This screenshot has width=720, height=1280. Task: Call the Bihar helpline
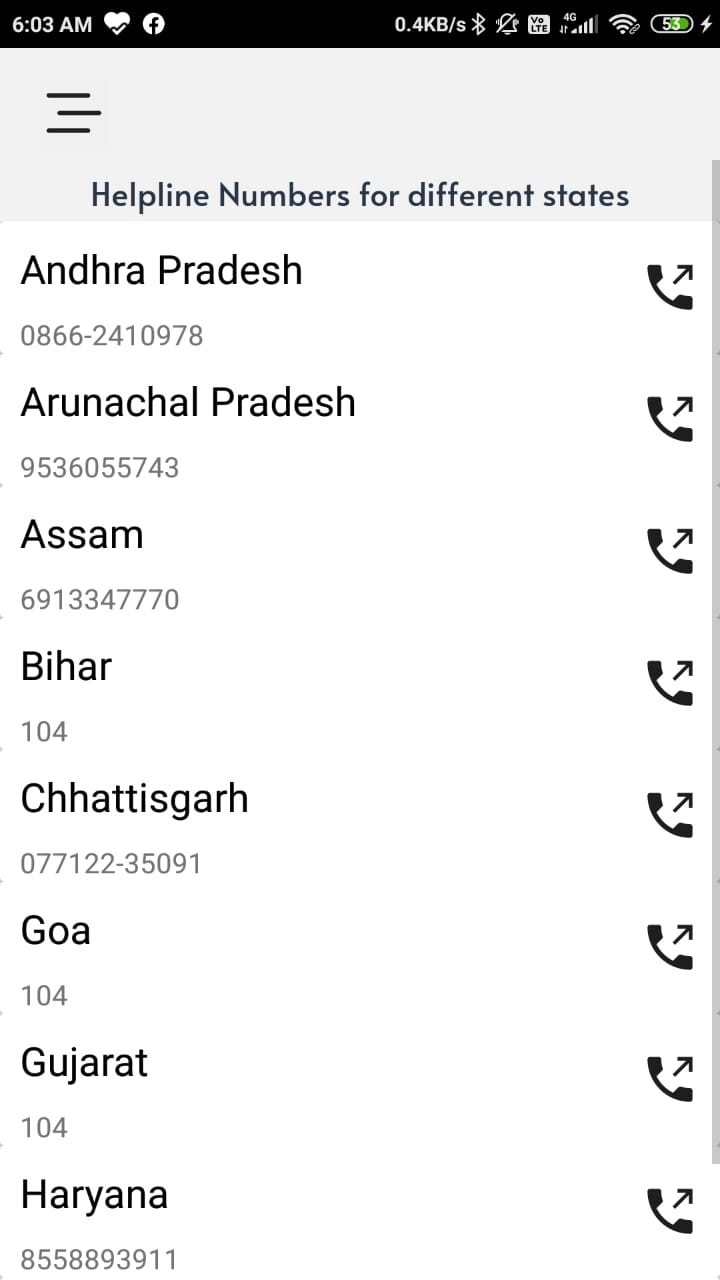[670, 683]
